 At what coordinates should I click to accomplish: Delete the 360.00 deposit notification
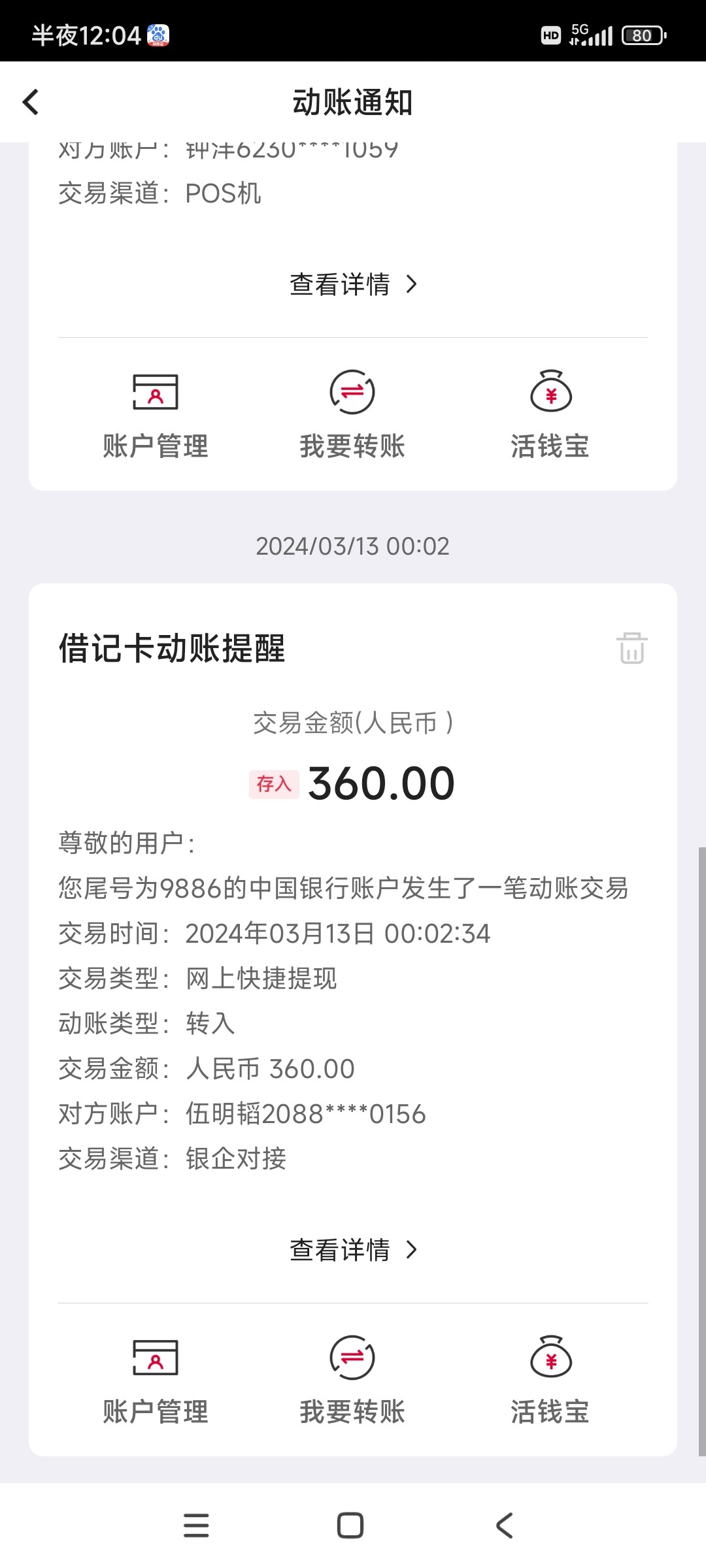pos(631,648)
